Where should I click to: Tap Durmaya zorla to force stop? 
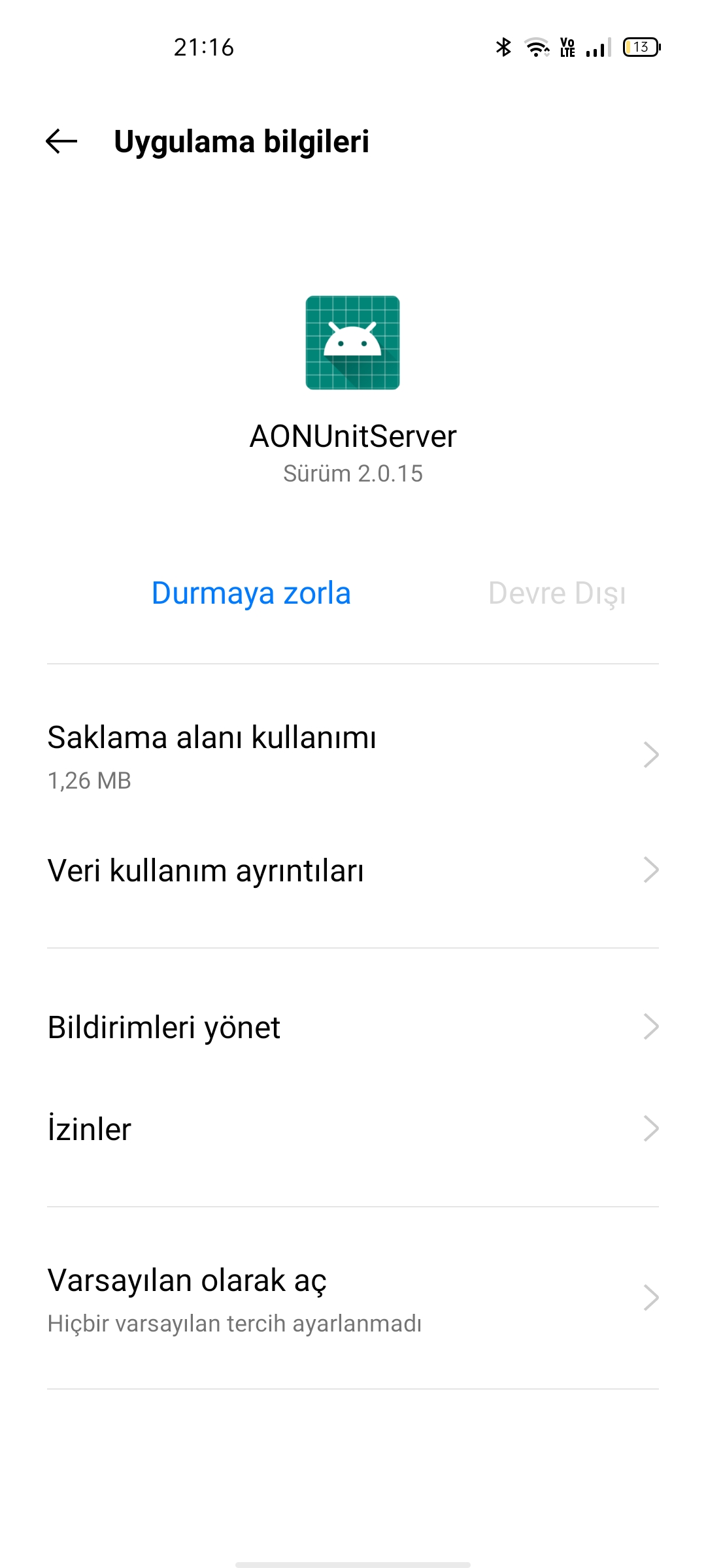251,593
